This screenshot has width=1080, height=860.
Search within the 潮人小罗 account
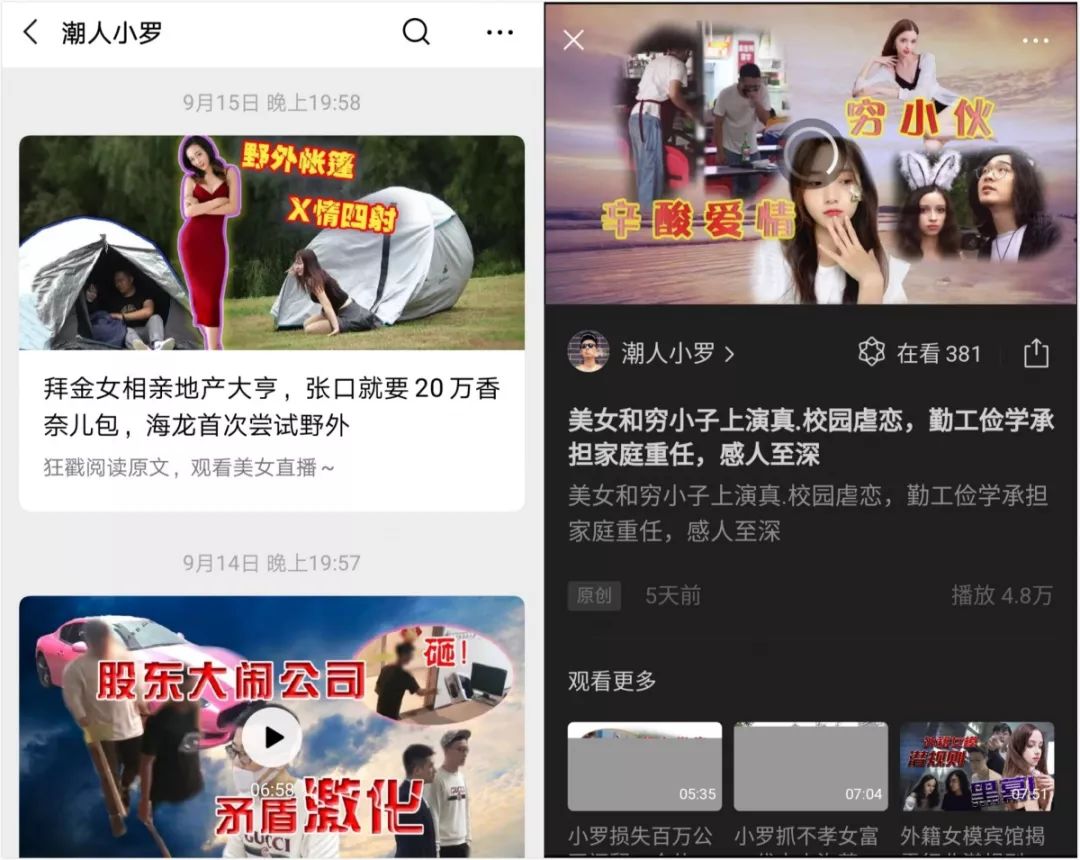click(x=416, y=32)
